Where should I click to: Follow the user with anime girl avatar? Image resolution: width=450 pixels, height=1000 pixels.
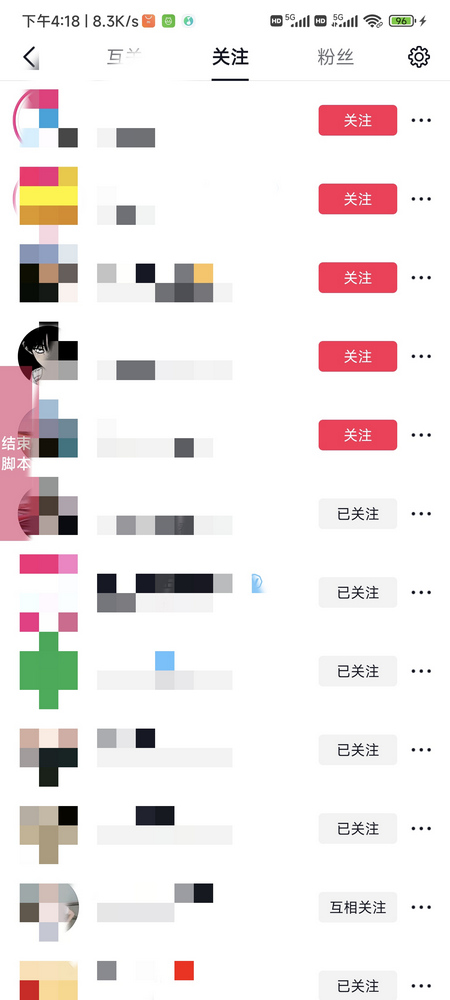(x=358, y=357)
